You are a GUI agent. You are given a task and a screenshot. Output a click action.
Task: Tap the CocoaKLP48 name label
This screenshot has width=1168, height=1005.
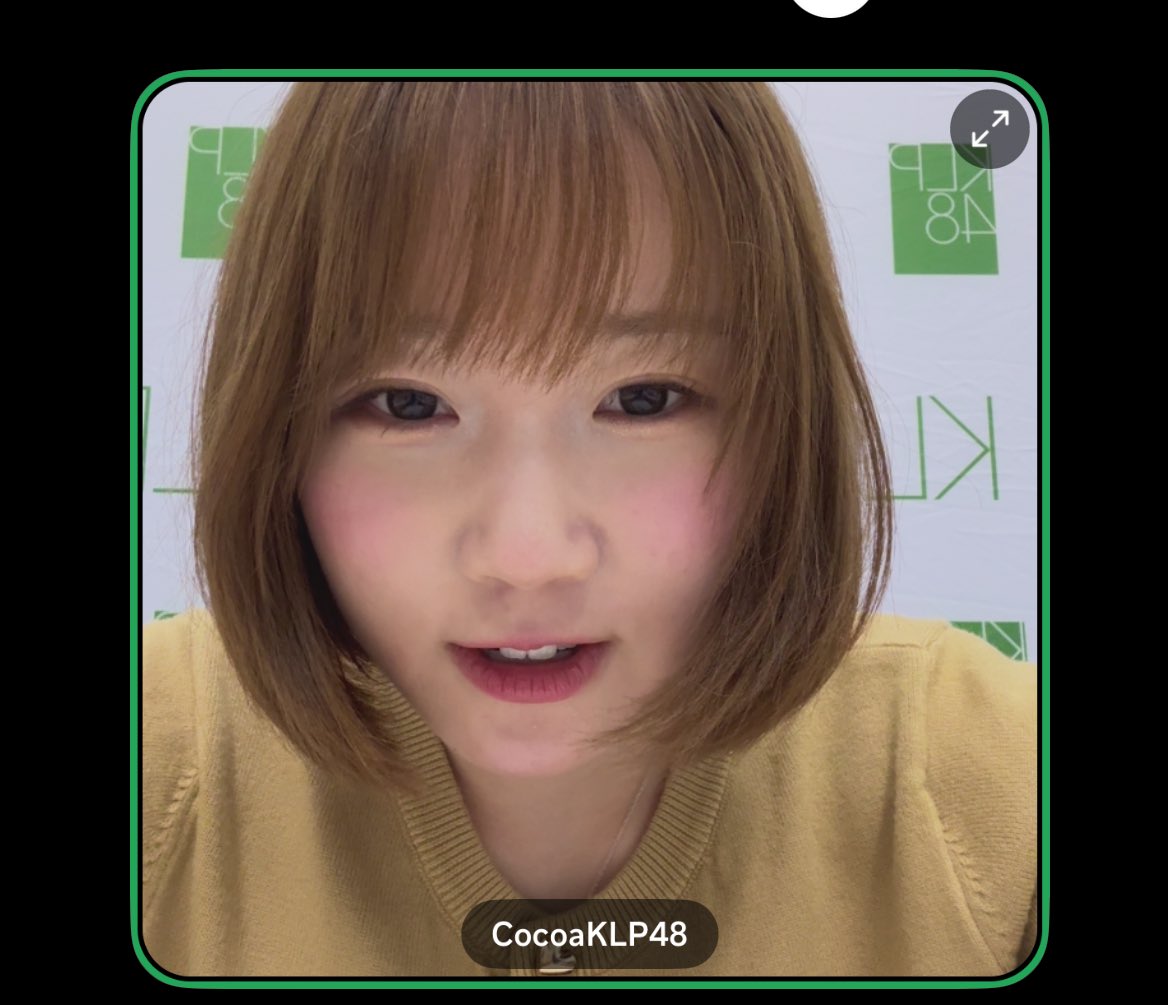[589, 934]
